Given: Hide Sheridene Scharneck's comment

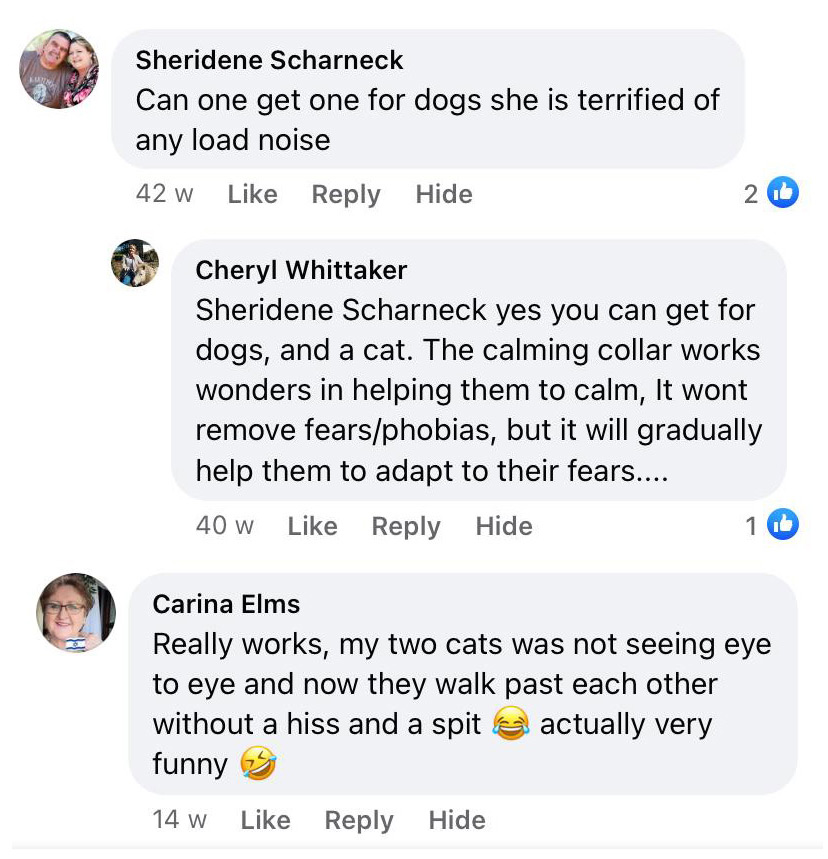Looking at the screenshot, I should (x=443, y=194).
